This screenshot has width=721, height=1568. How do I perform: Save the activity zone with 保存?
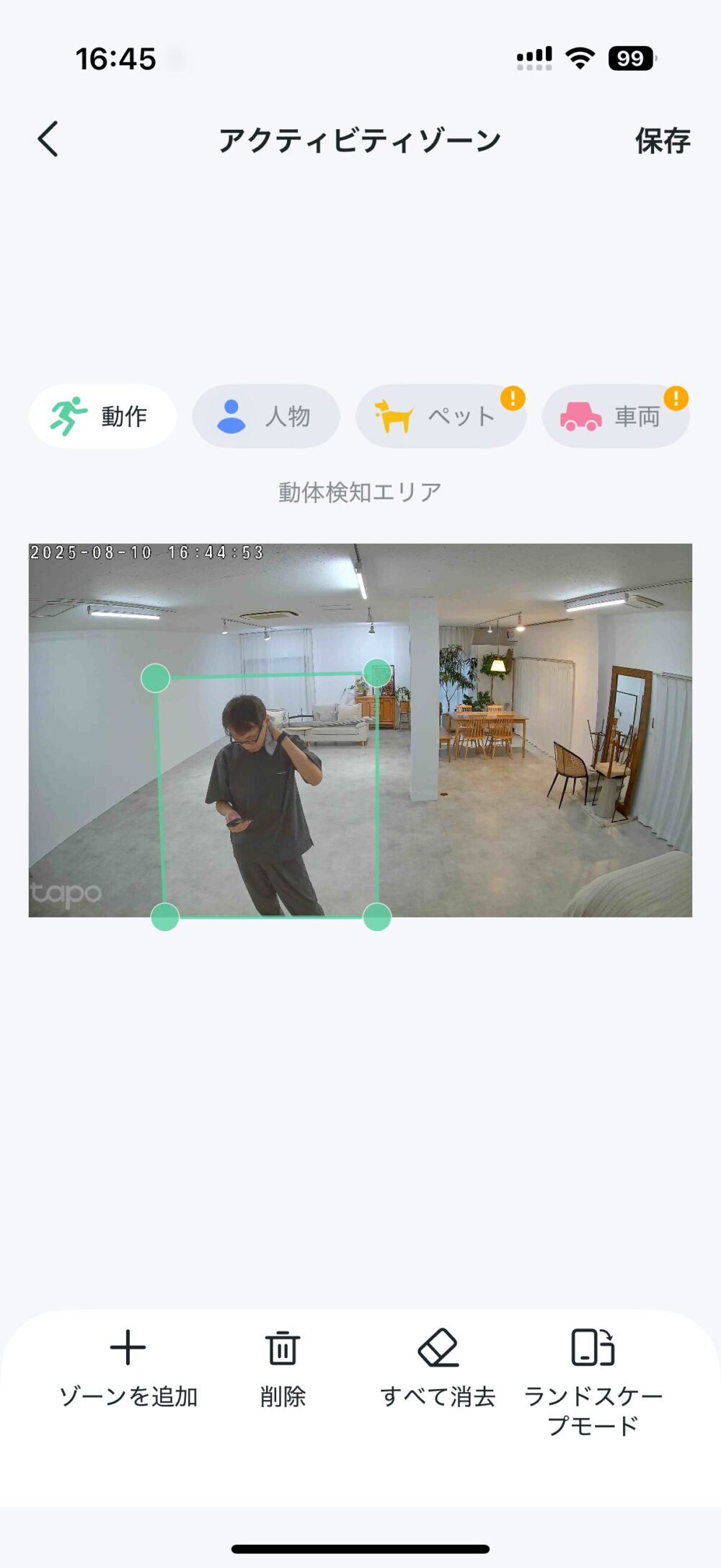(x=663, y=141)
